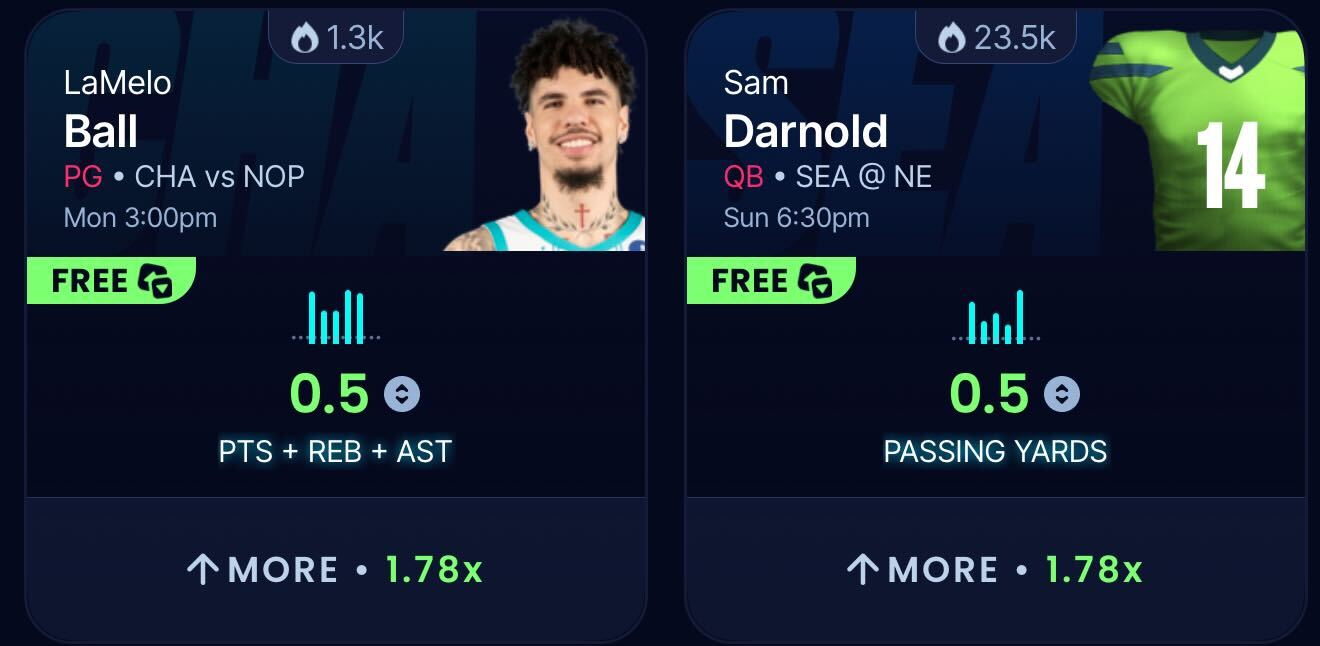Pick More on Sam Darnold's passing yards
Viewport: 1320px width, 646px height.
pyautogui.click(x=995, y=570)
